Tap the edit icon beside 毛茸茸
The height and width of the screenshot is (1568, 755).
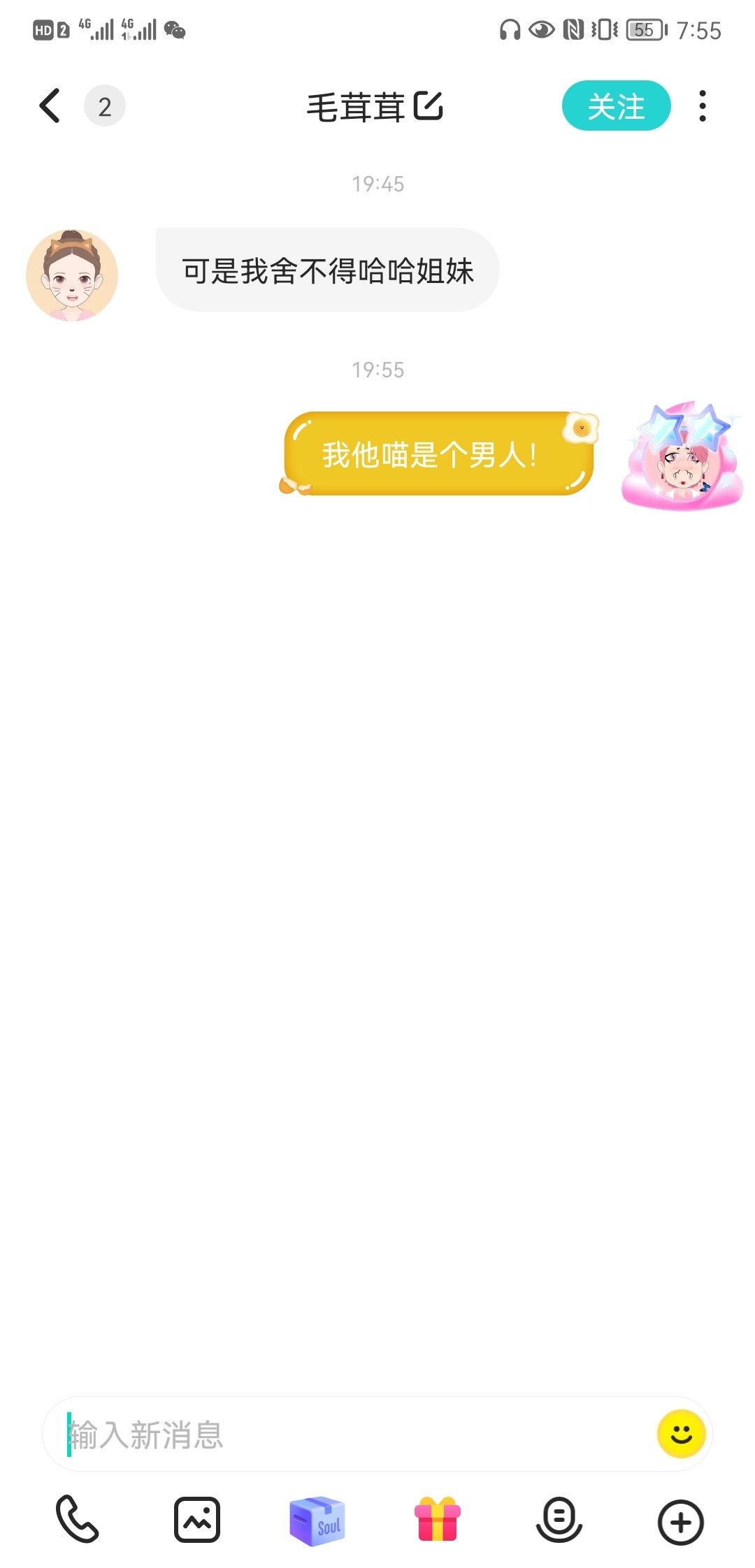pyautogui.click(x=428, y=106)
